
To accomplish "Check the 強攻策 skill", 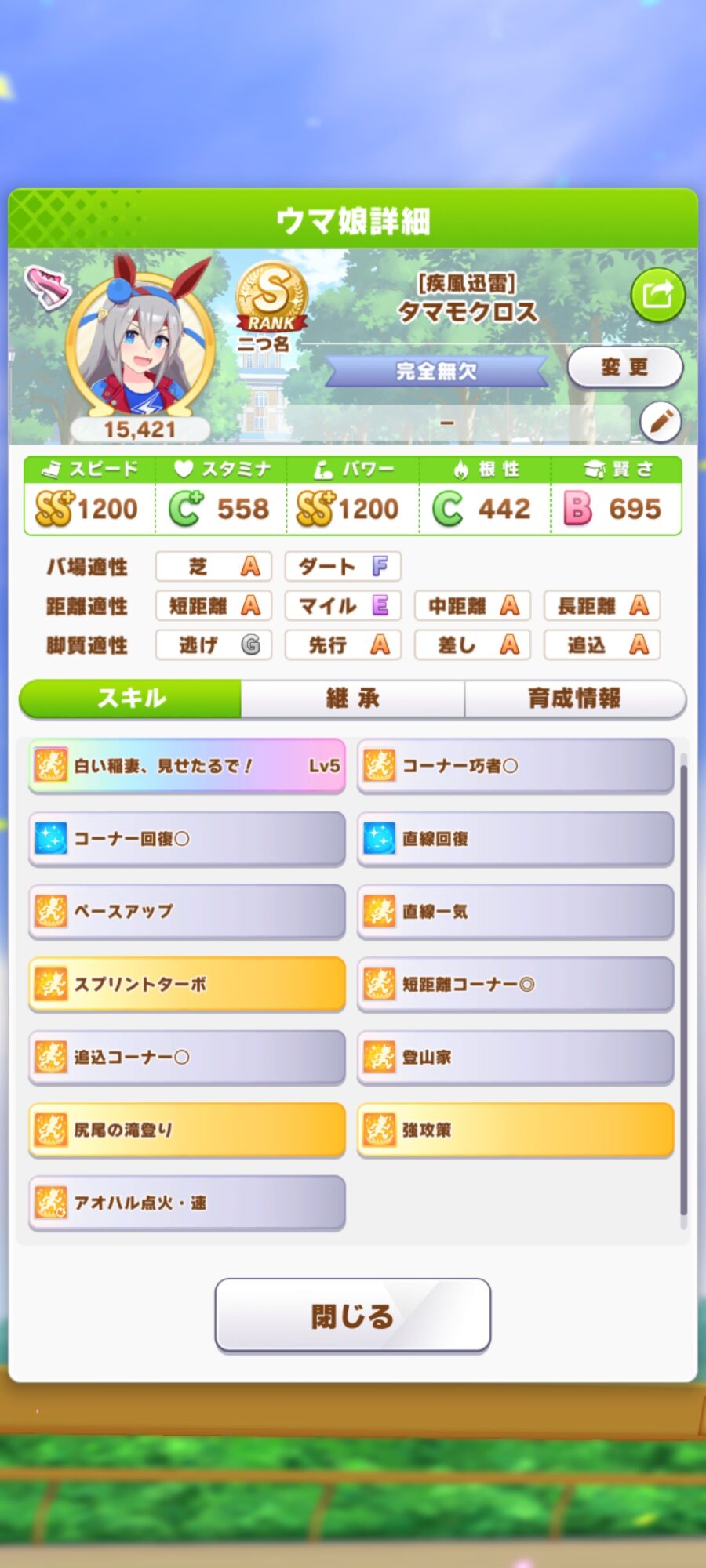I will pyautogui.click(x=515, y=1130).
